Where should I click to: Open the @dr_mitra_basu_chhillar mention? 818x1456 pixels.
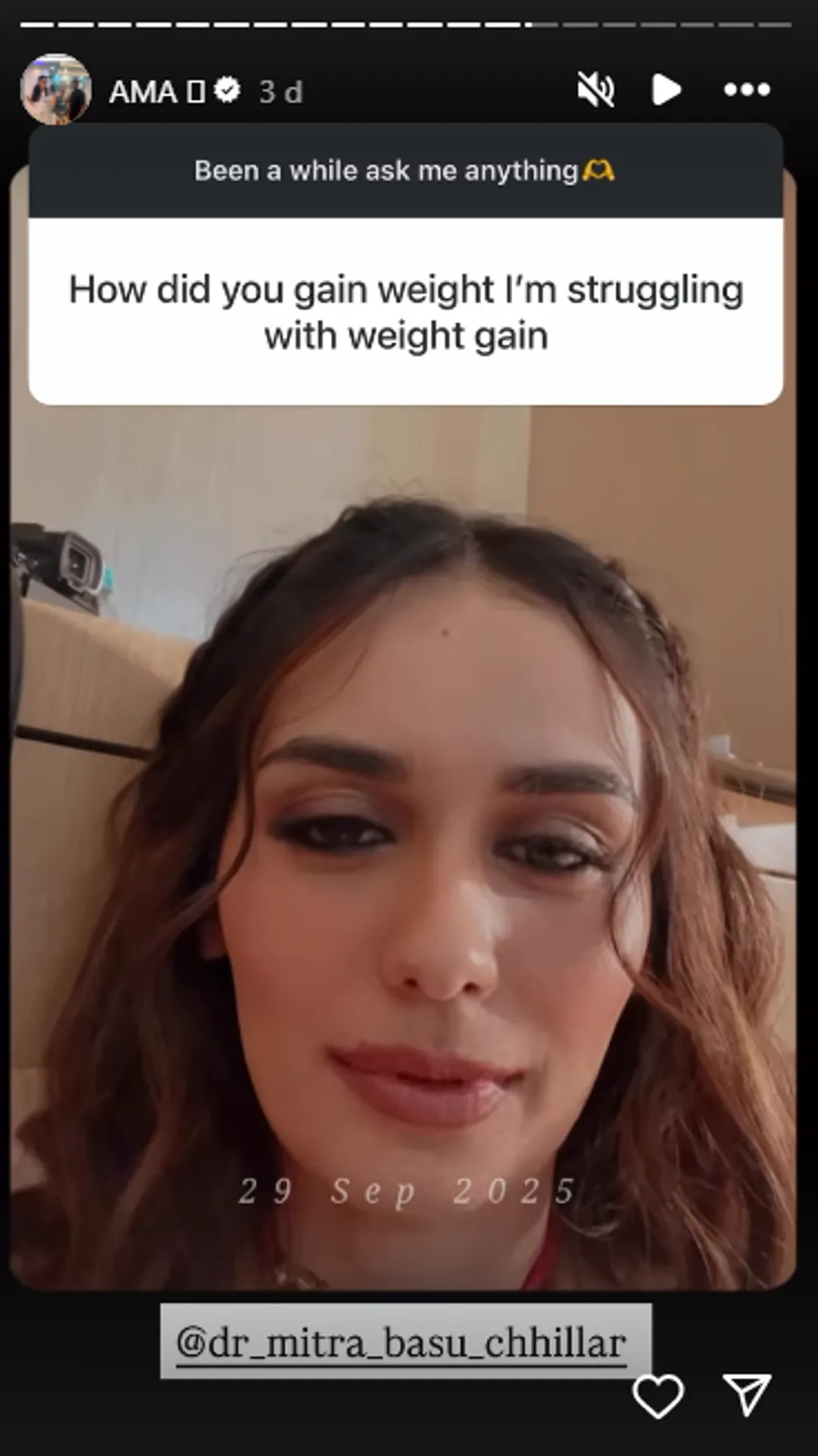click(401, 1343)
